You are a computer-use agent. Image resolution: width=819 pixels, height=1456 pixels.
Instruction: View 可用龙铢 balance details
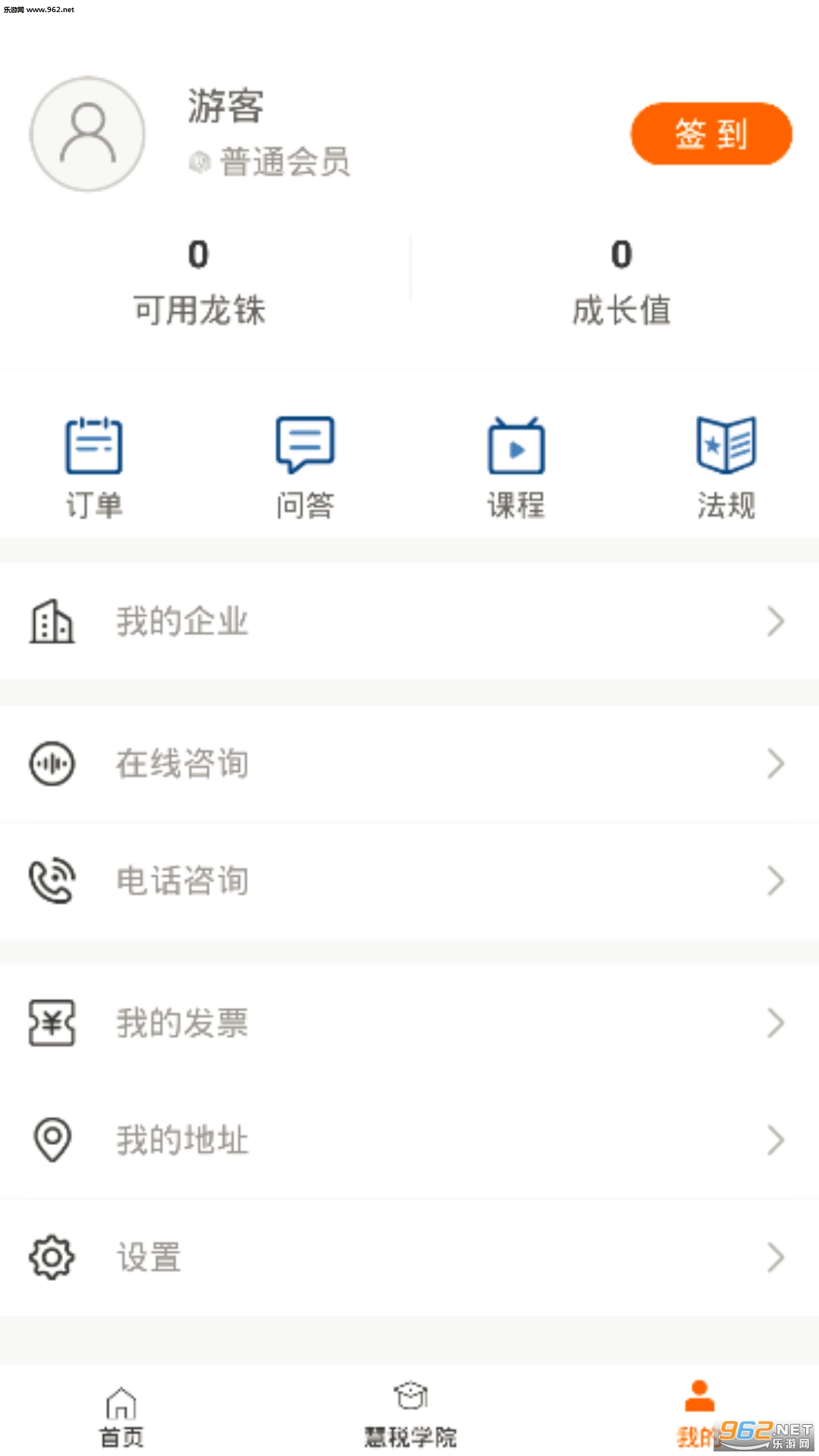pyautogui.click(x=199, y=282)
